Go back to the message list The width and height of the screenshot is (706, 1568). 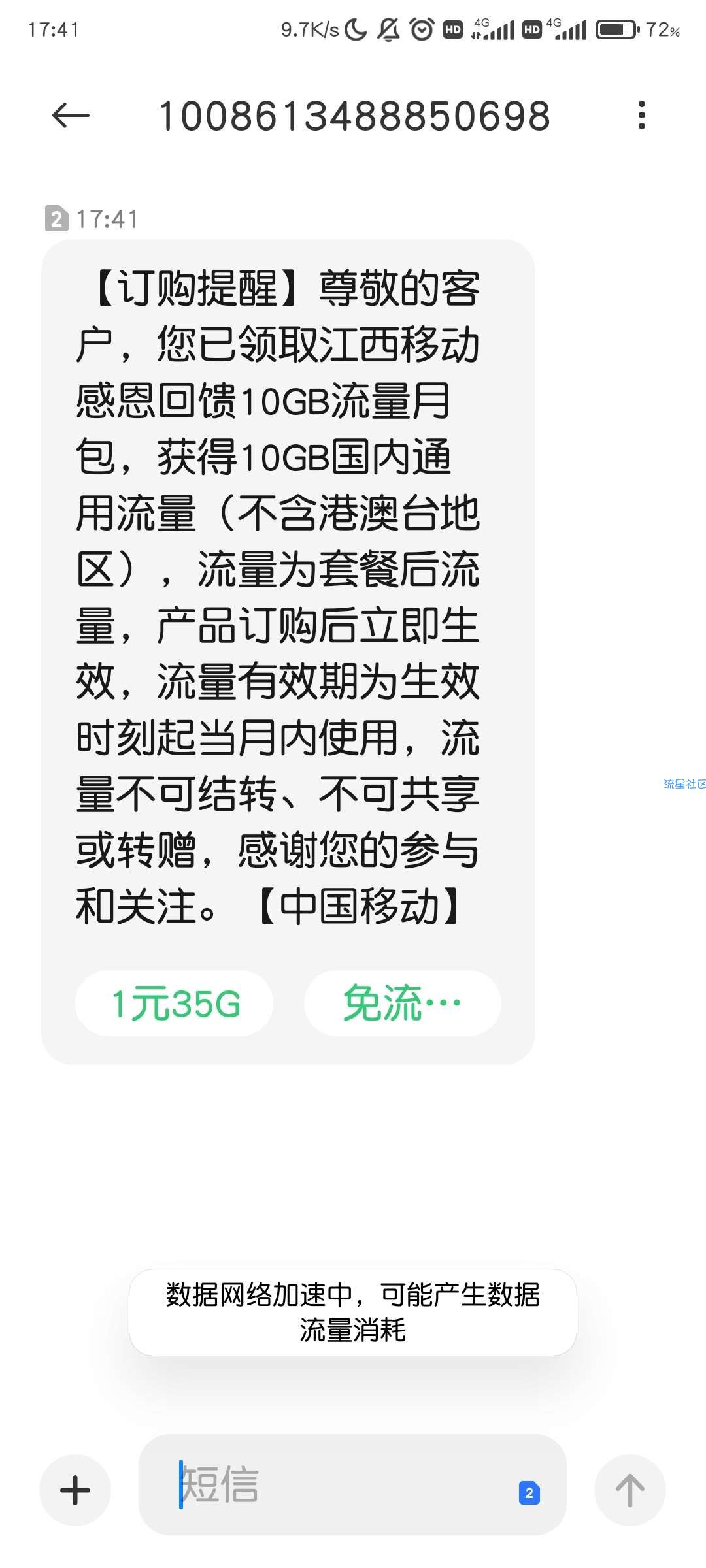71,116
